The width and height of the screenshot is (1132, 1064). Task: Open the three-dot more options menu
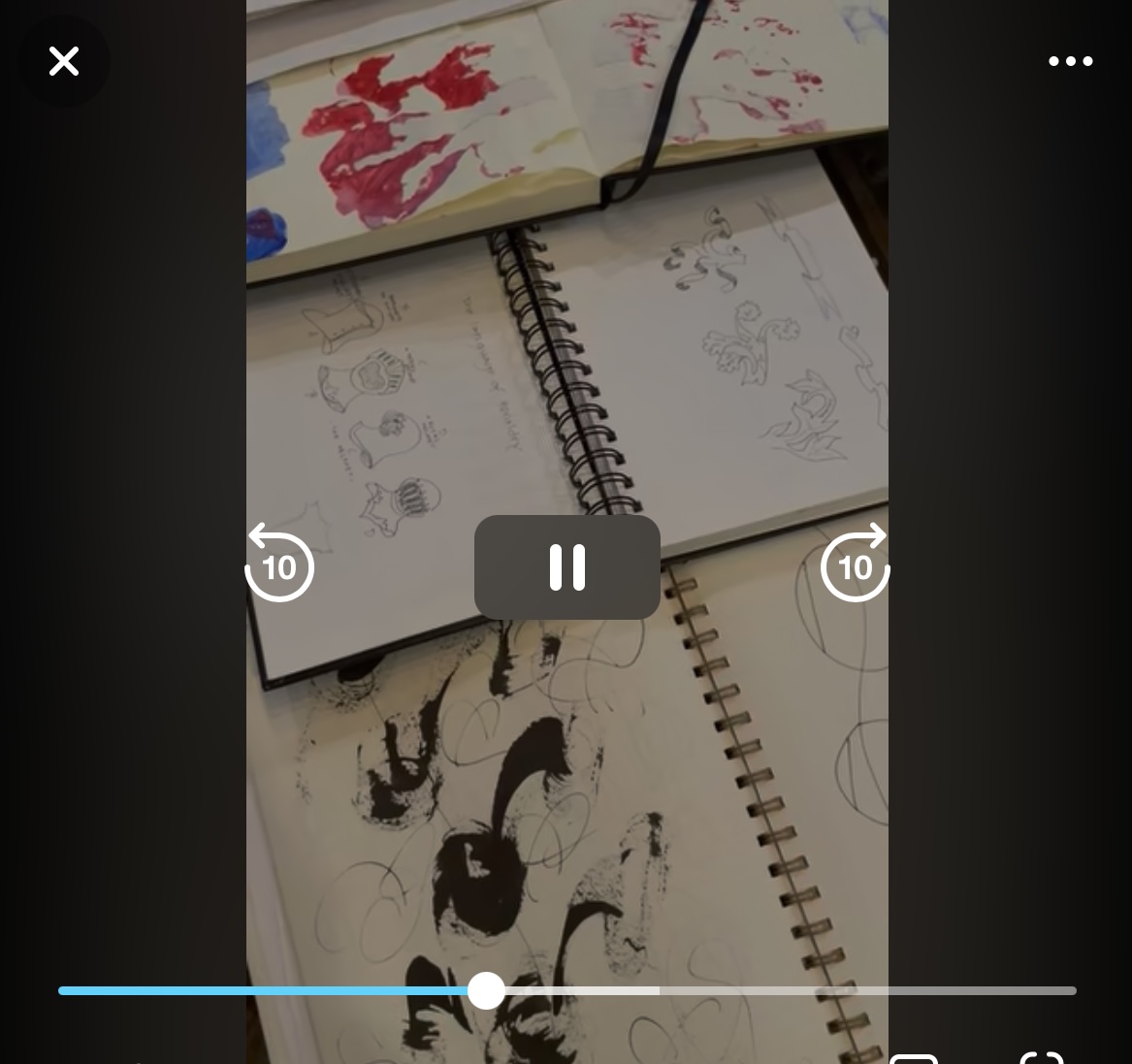pyautogui.click(x=1070, y=61)
